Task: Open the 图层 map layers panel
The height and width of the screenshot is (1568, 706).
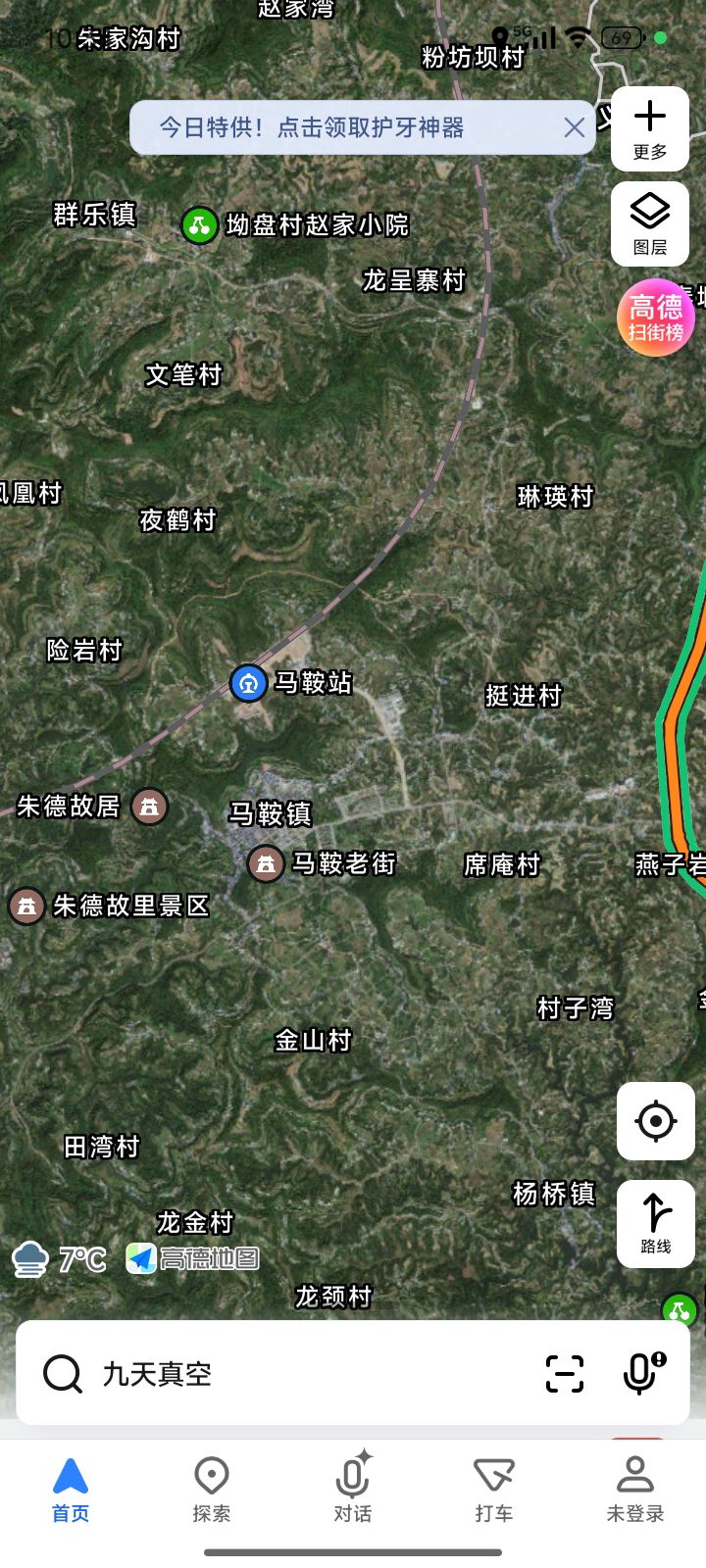Action: point(649,223)
